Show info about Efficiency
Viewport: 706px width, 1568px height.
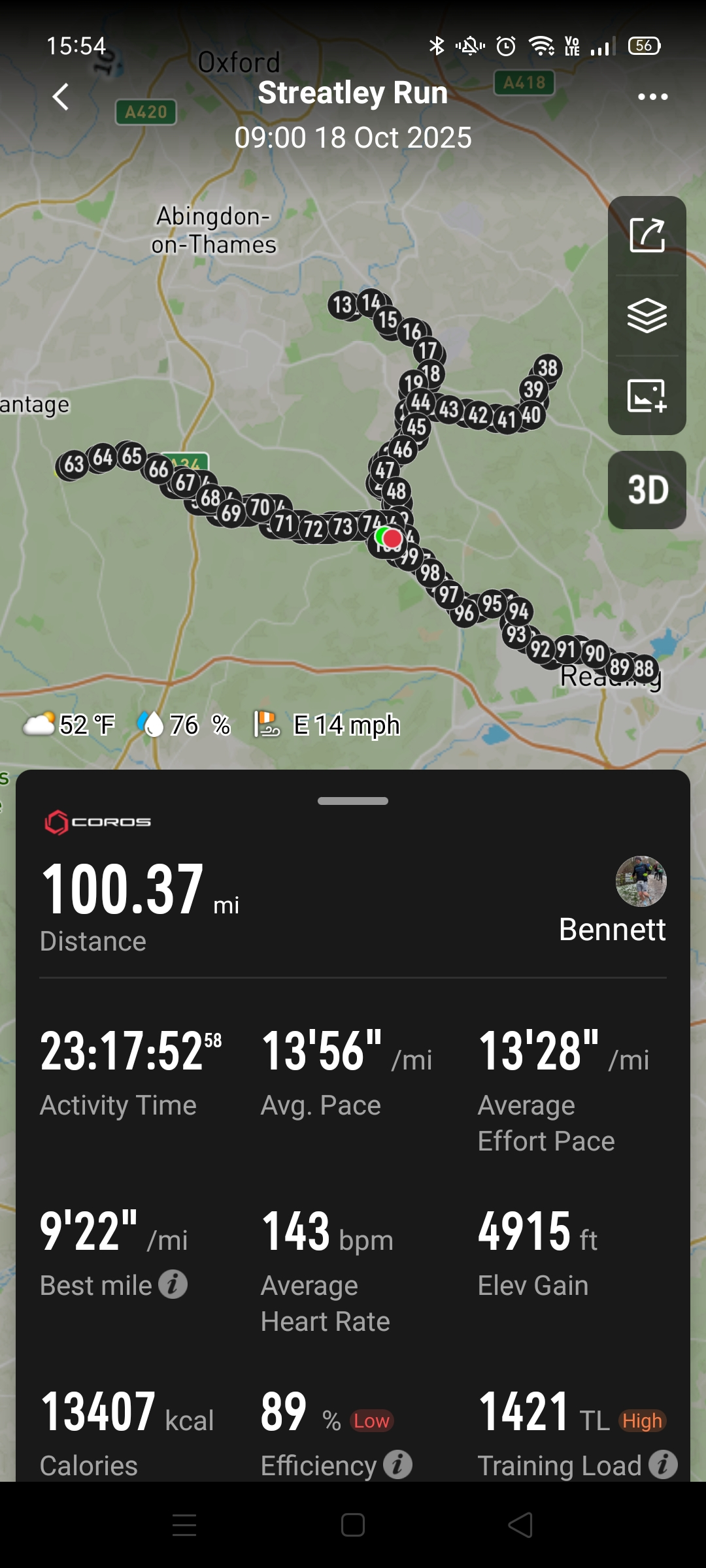397,1464
